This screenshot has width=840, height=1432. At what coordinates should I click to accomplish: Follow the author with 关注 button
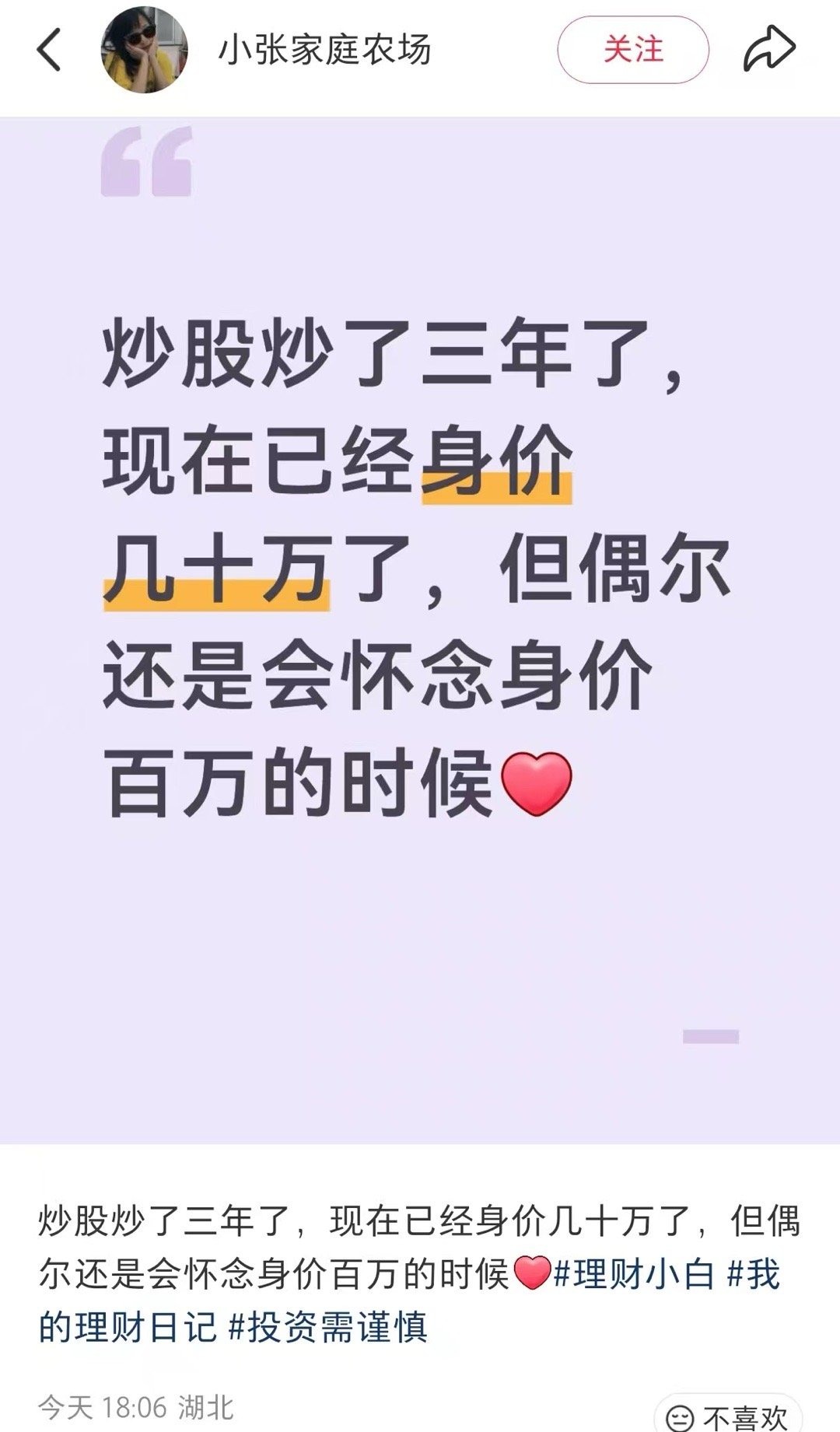[x=633, y=51]
